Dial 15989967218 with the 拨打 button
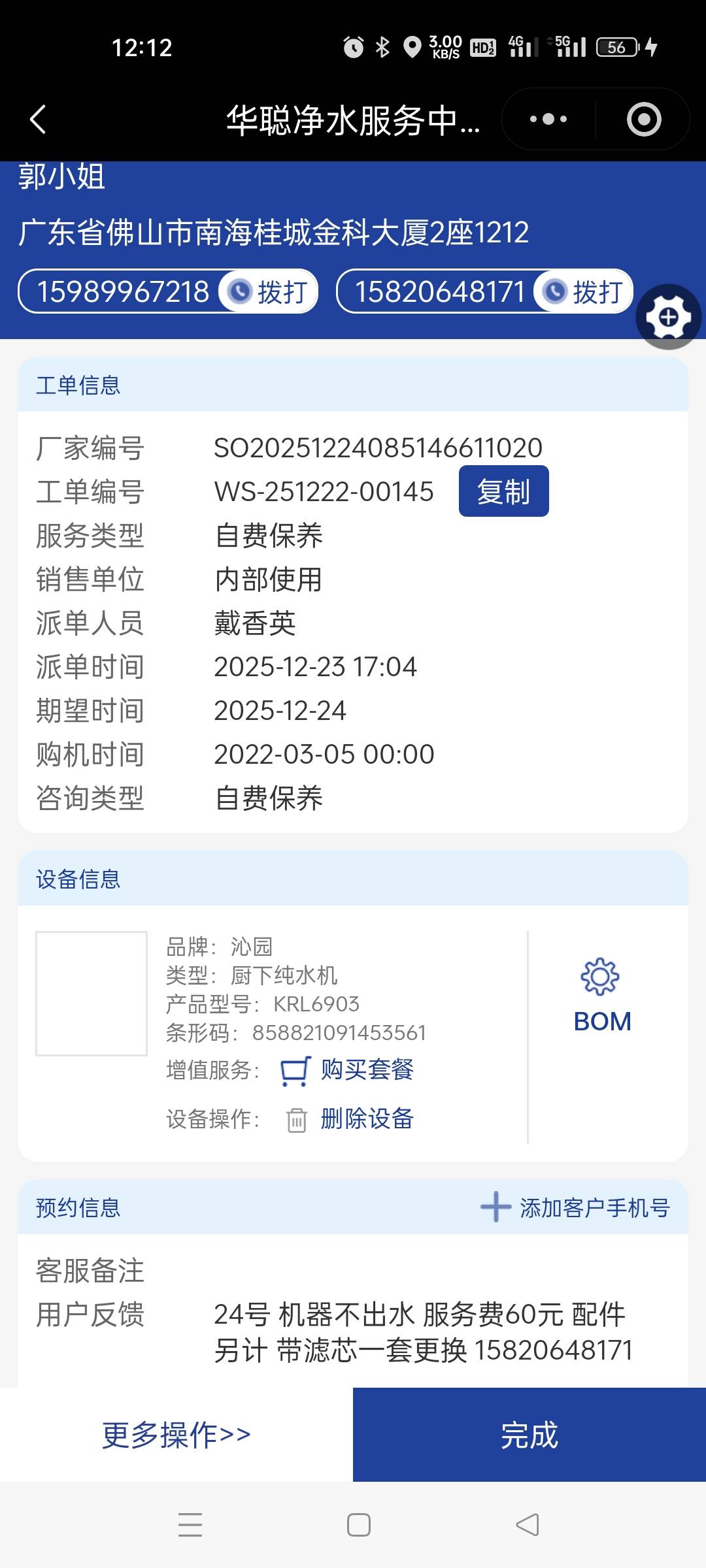 (269, 291)
